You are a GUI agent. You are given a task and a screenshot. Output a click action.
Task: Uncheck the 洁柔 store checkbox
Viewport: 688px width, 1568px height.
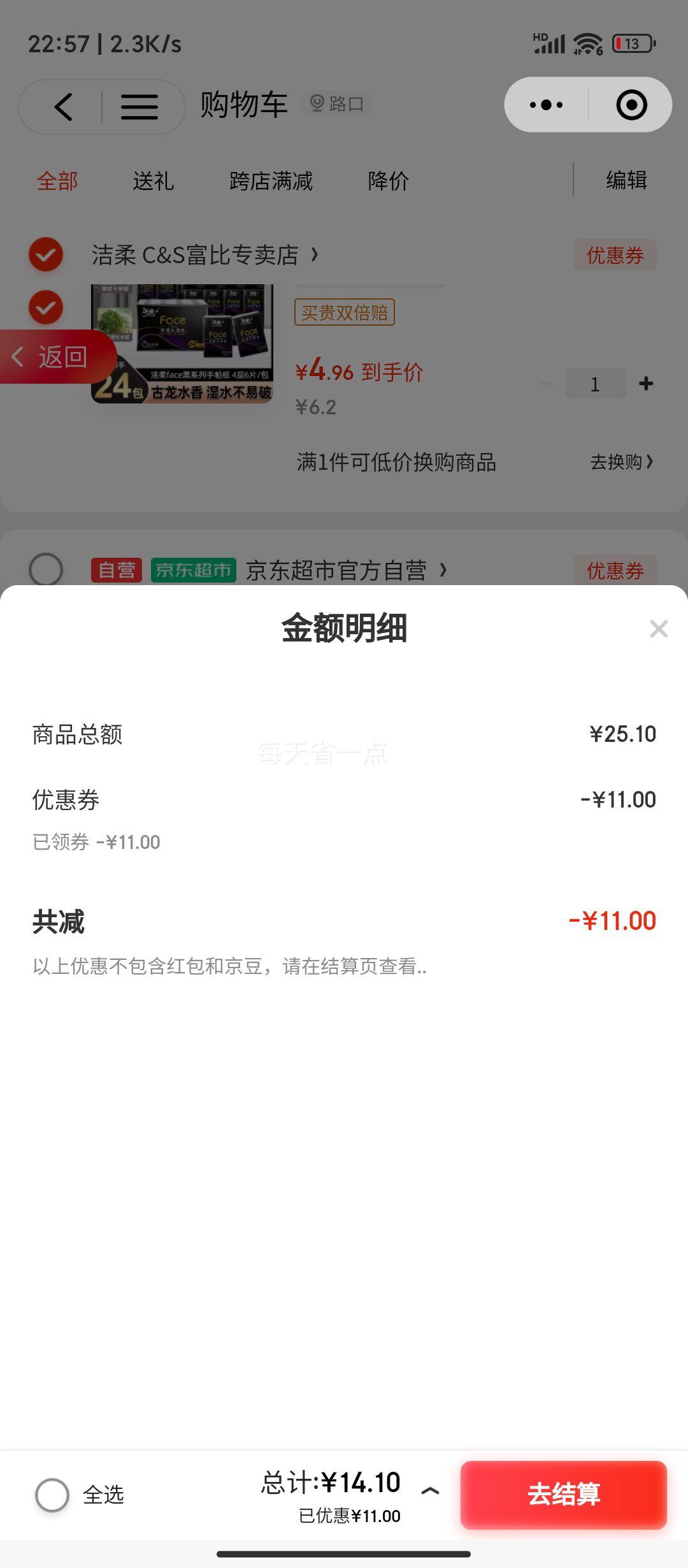click(46, 254)
